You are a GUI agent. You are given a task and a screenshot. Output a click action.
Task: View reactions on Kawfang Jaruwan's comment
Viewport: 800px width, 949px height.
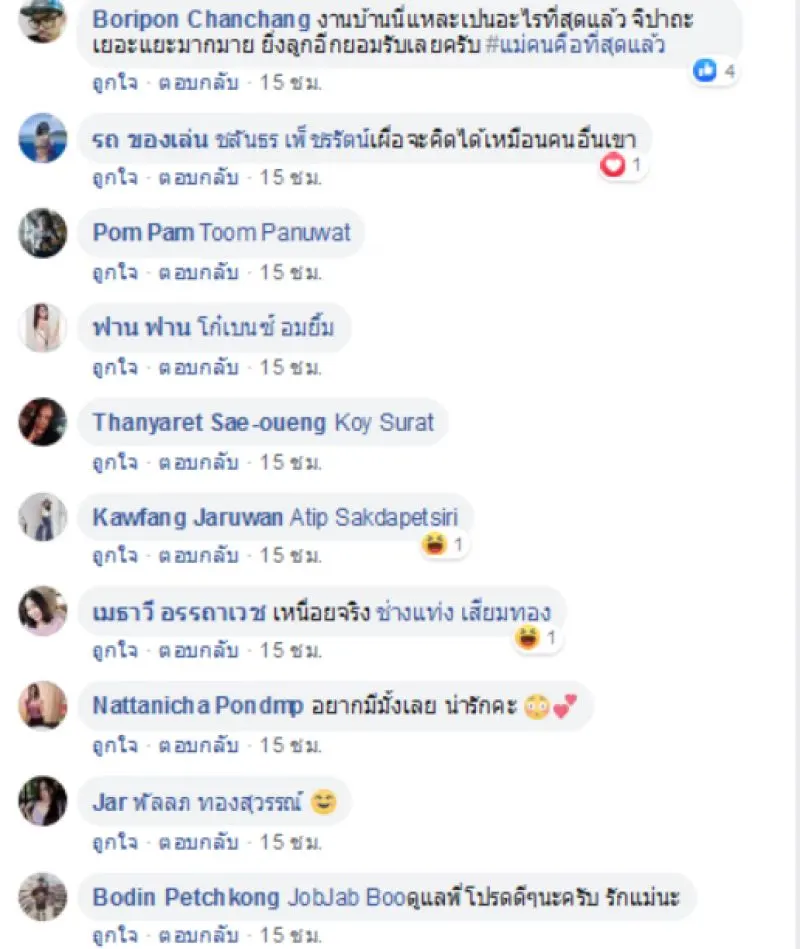[x=443, y=545]
